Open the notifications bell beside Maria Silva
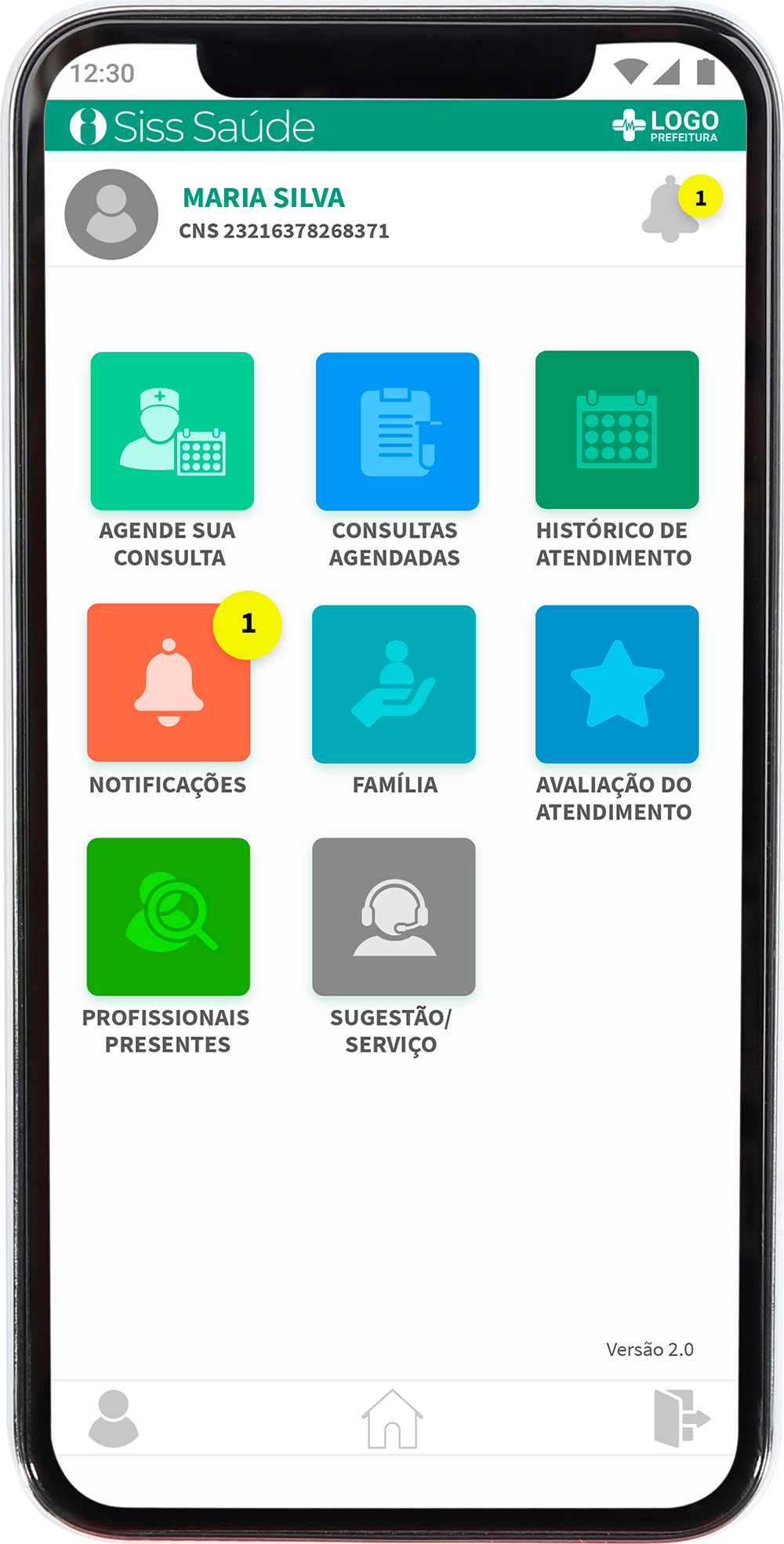784x1544 pixels. (x=671, y=210)
